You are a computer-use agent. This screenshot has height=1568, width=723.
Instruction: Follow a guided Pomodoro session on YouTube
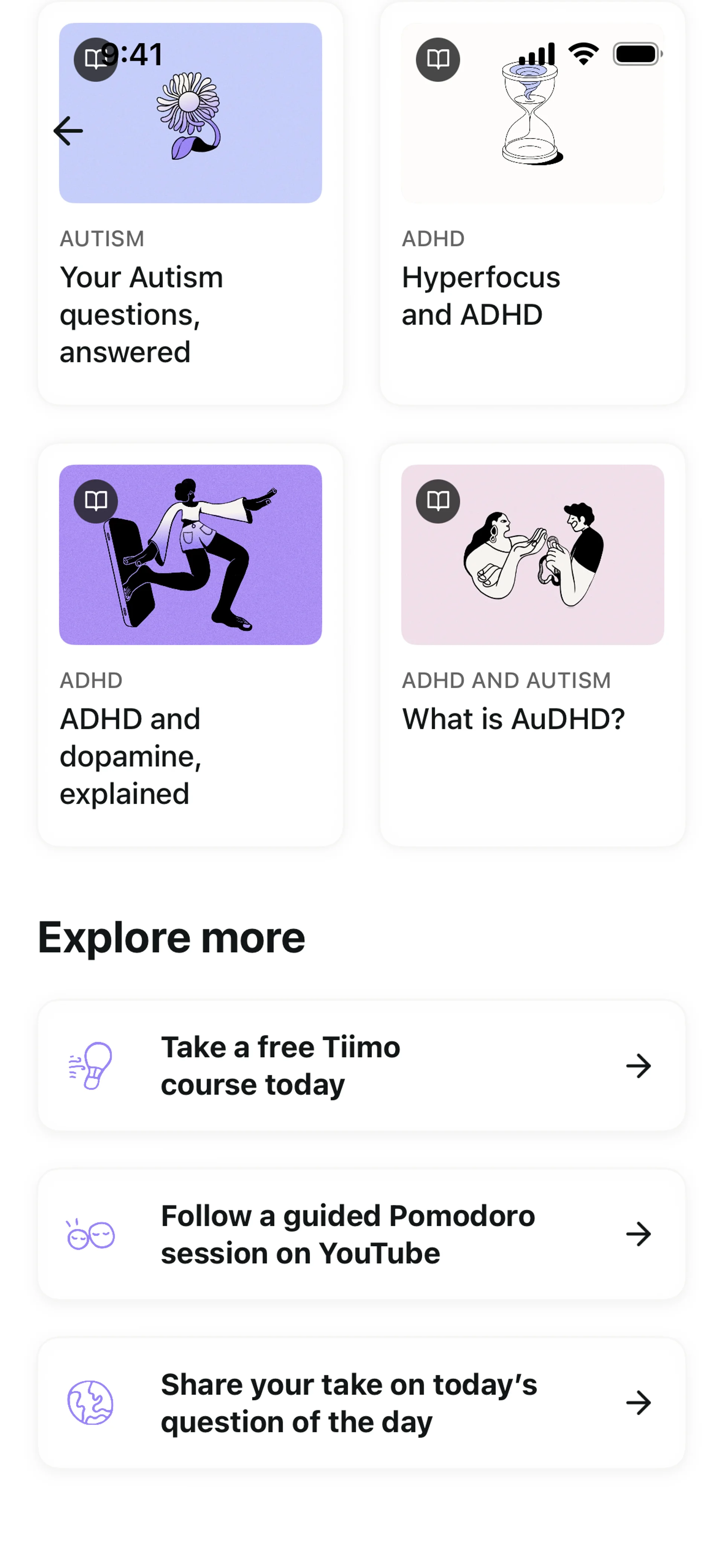pos(361,1234)
